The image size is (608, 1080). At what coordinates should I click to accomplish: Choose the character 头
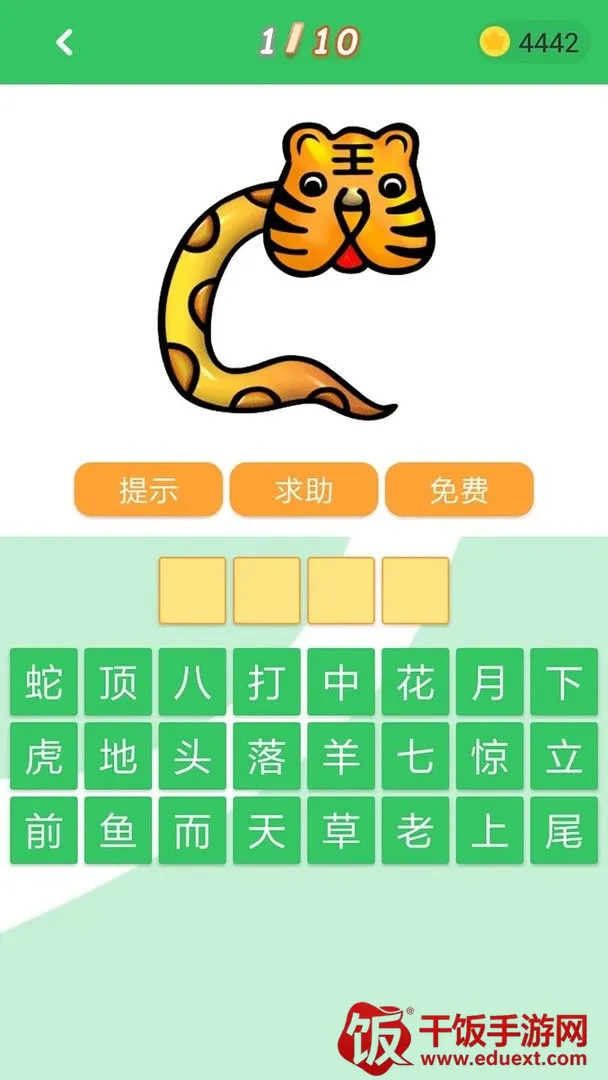tap(192, 757)
